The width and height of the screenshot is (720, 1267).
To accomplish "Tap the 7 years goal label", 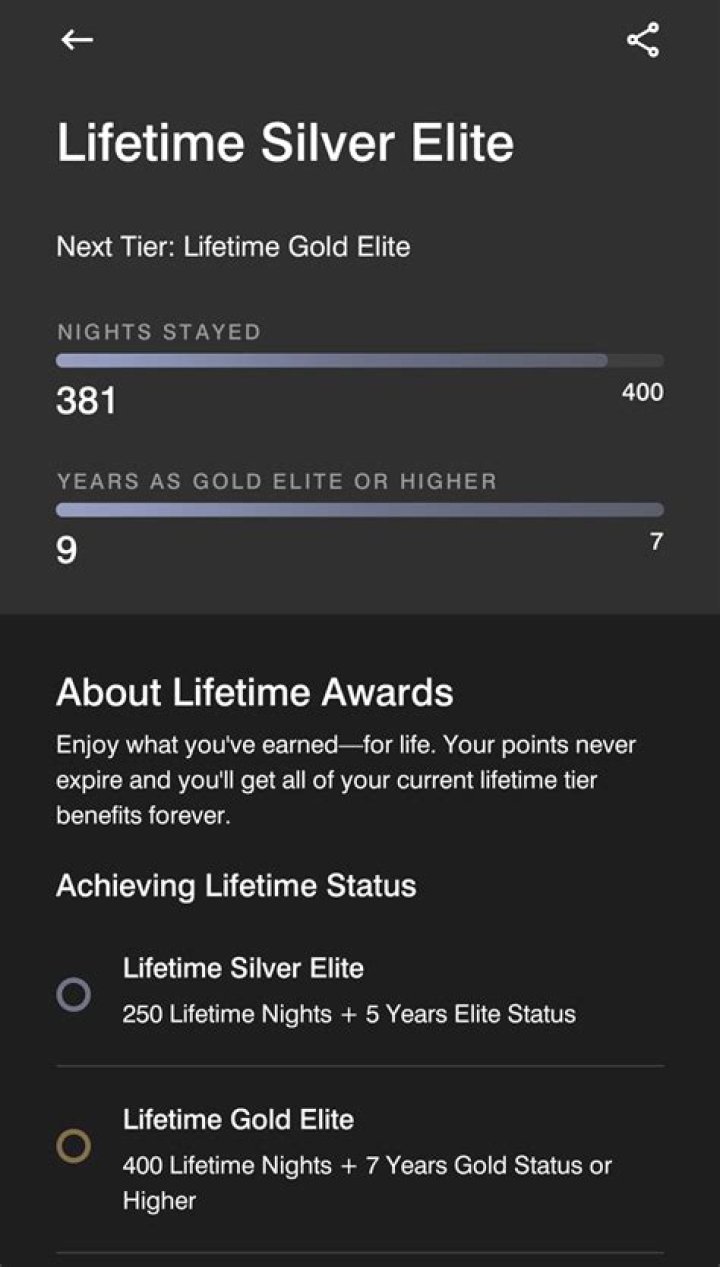I will (655, 542).
